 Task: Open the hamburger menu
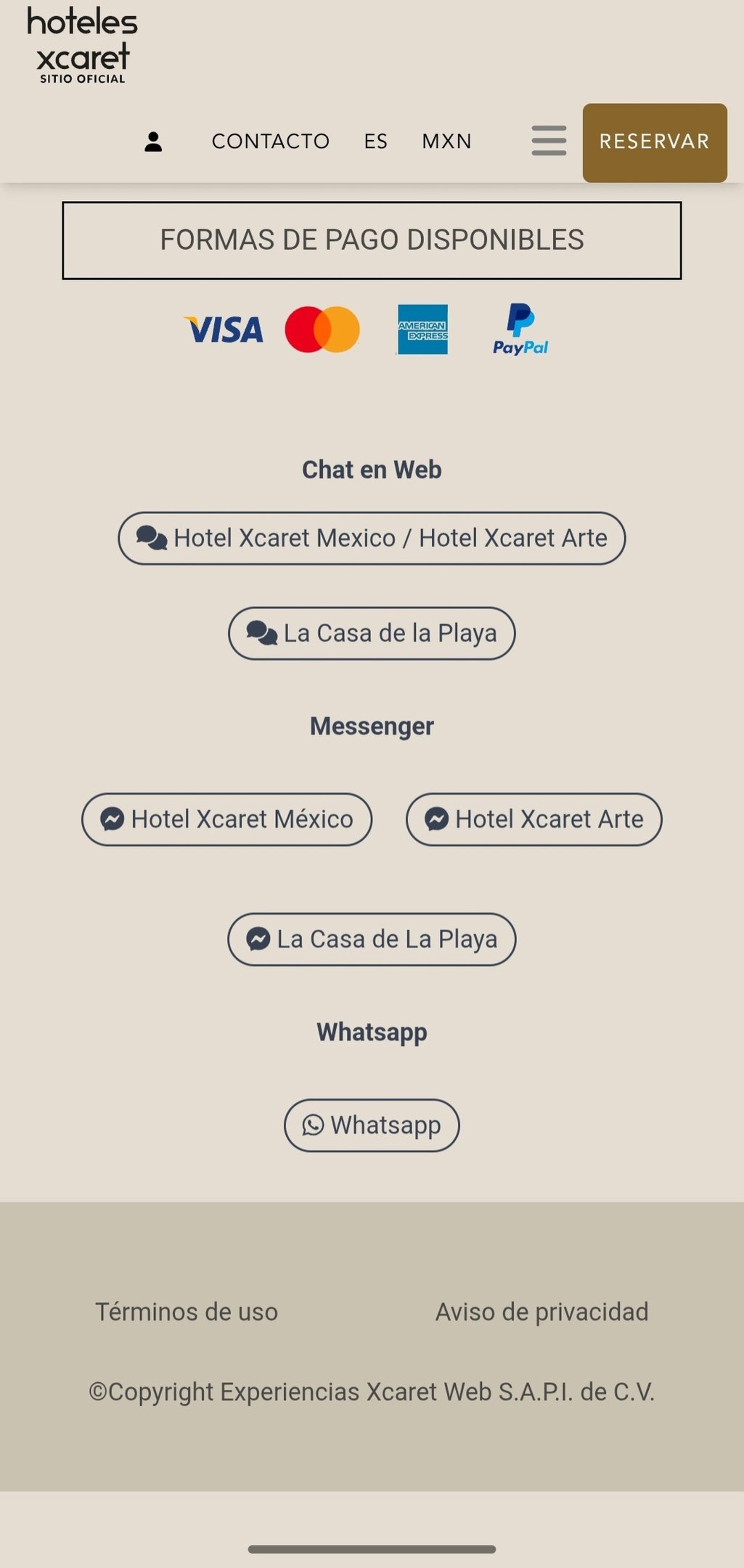[x=549, y=141]
